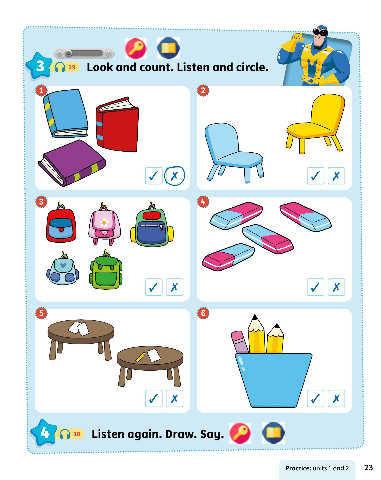Tap the audio progress bar for activity 3

tap(87, 53)
